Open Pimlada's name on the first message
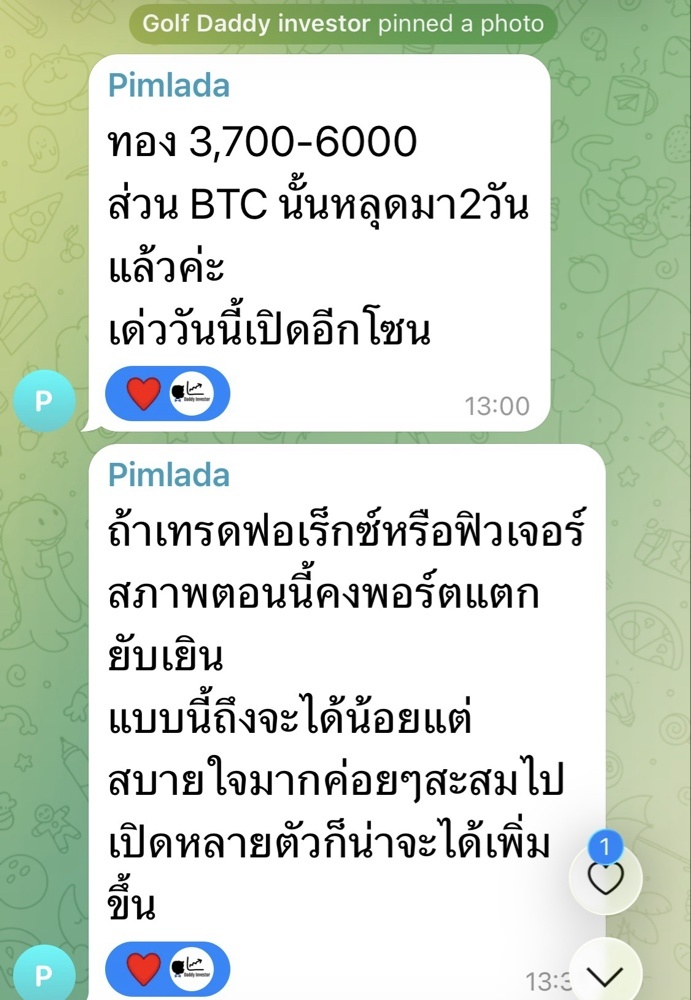Viewport: 691px width, 1000px height. point(168,85)
